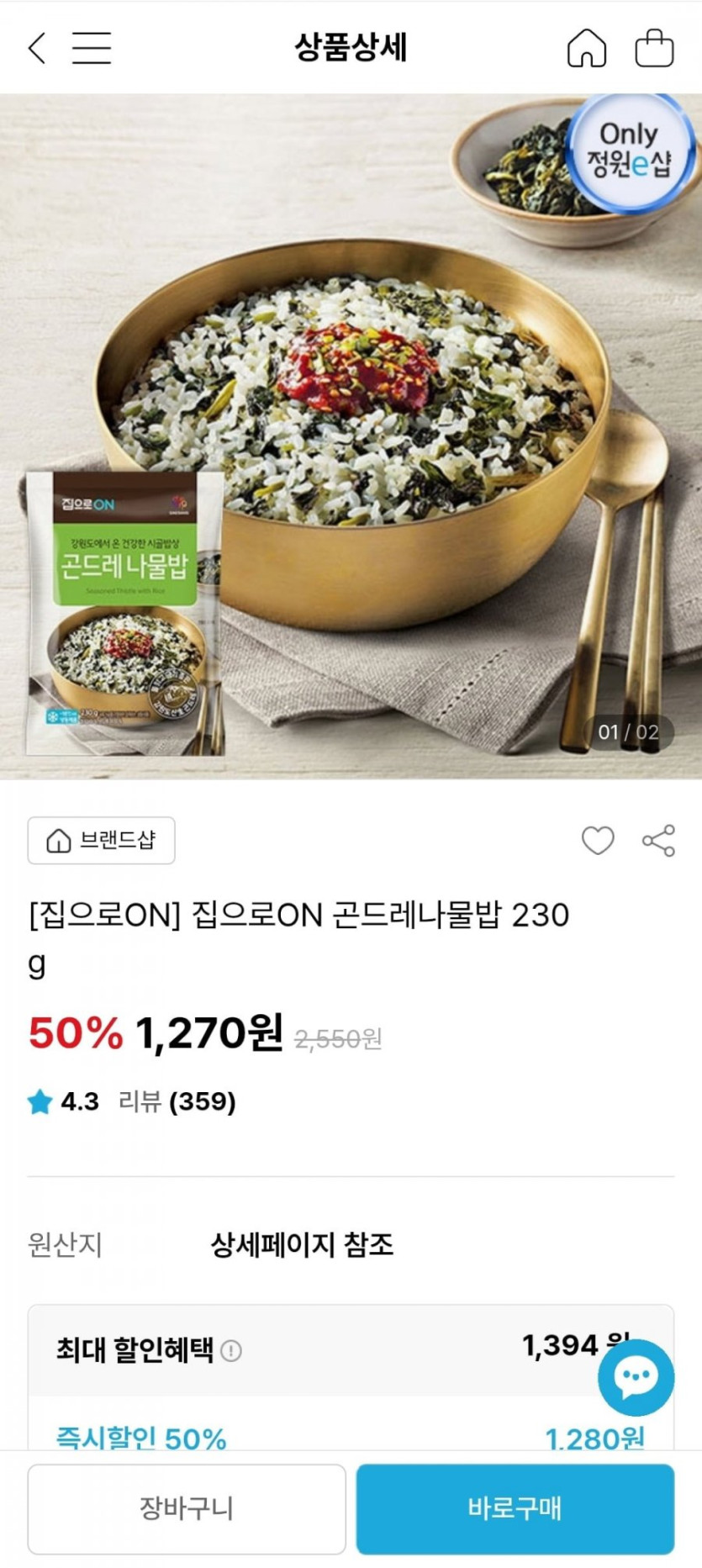Open the shopping cart icon

coord(653,48)
